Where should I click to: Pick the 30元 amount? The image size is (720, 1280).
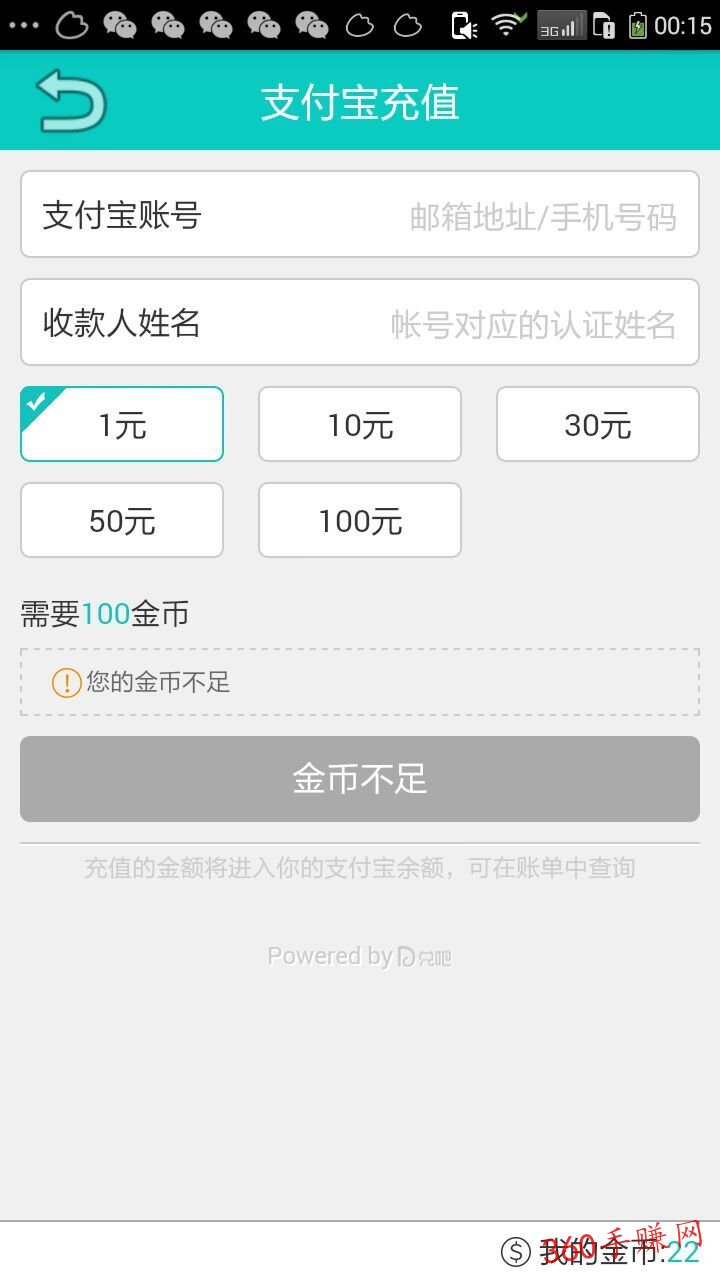coord(598,424)
